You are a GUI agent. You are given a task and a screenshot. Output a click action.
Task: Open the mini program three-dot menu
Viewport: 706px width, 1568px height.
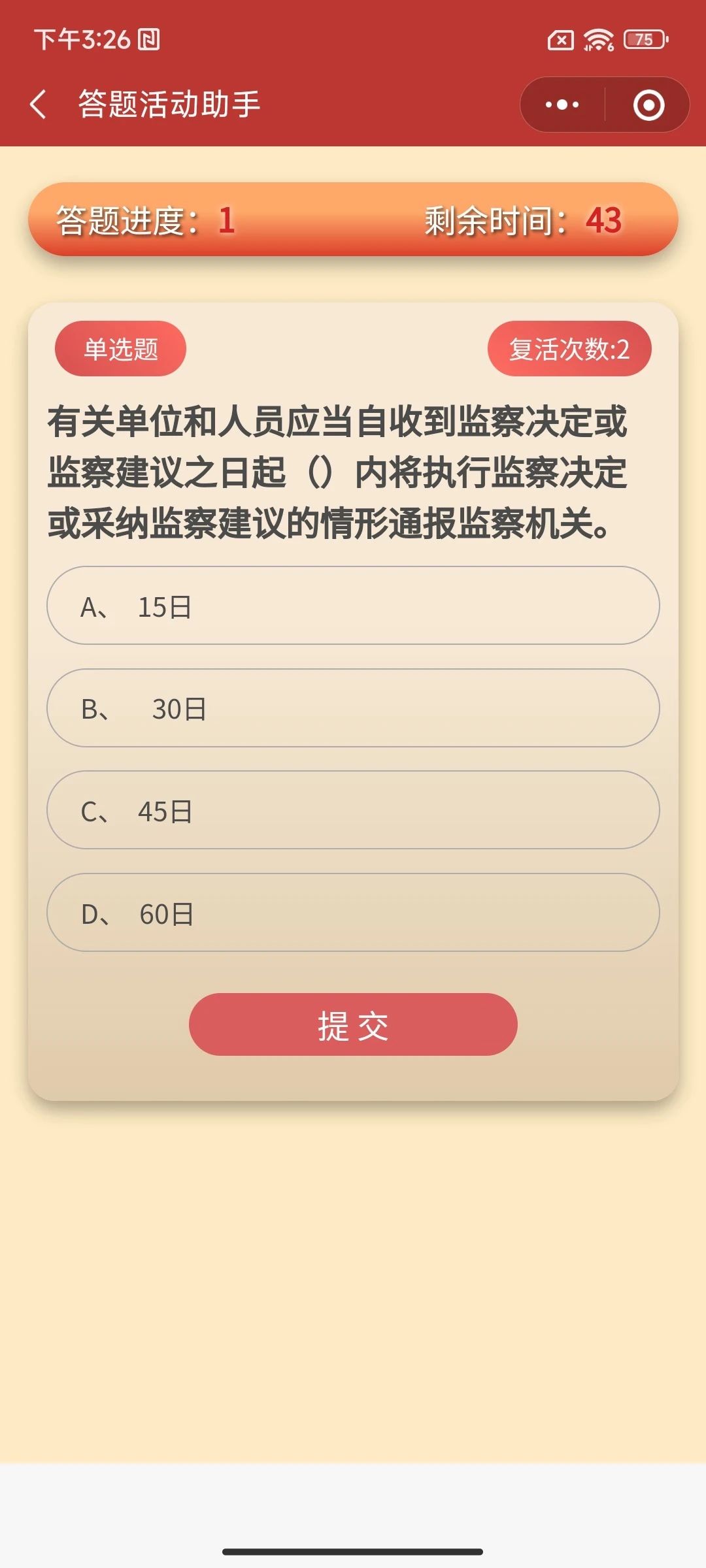tap(562, 105)
